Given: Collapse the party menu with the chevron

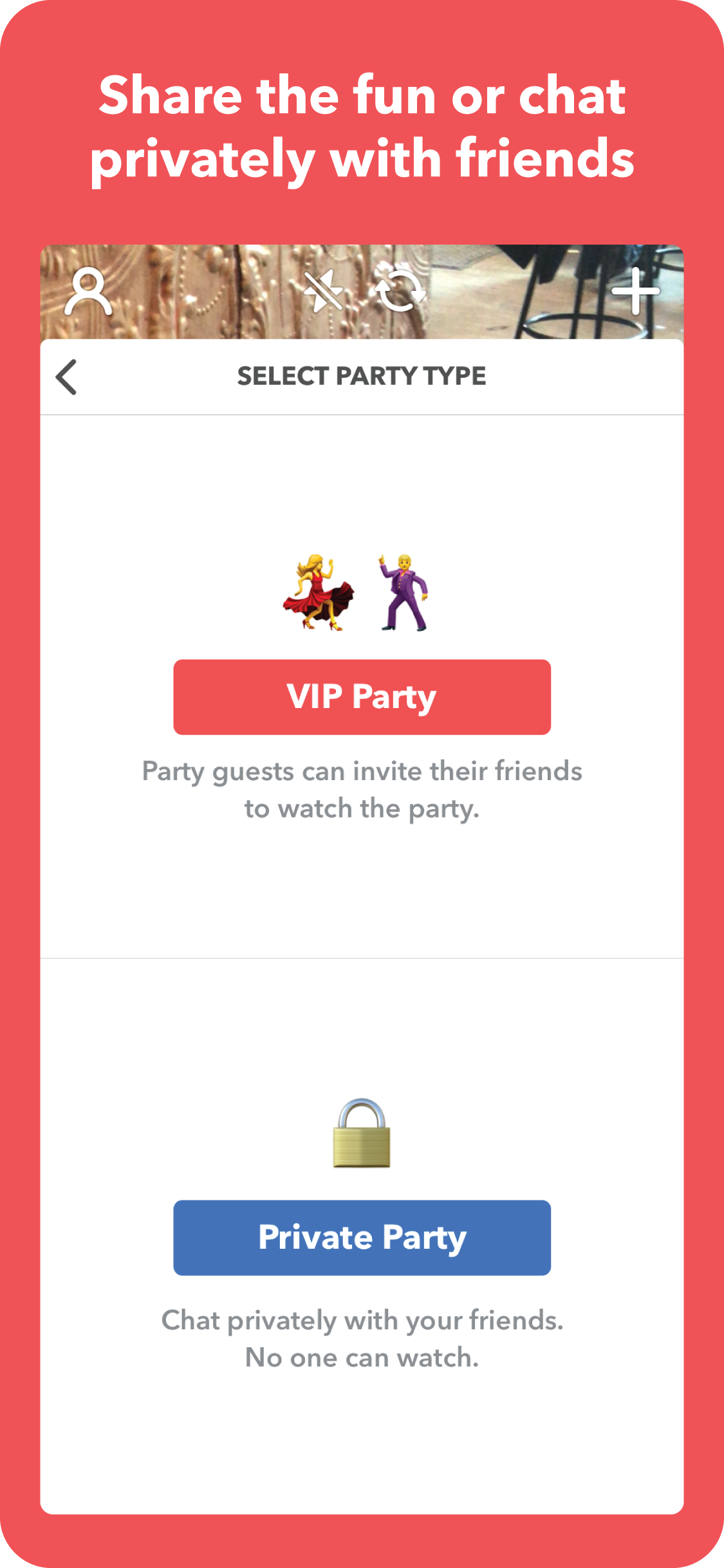Looking at the screenshot, I should [67, 377].
